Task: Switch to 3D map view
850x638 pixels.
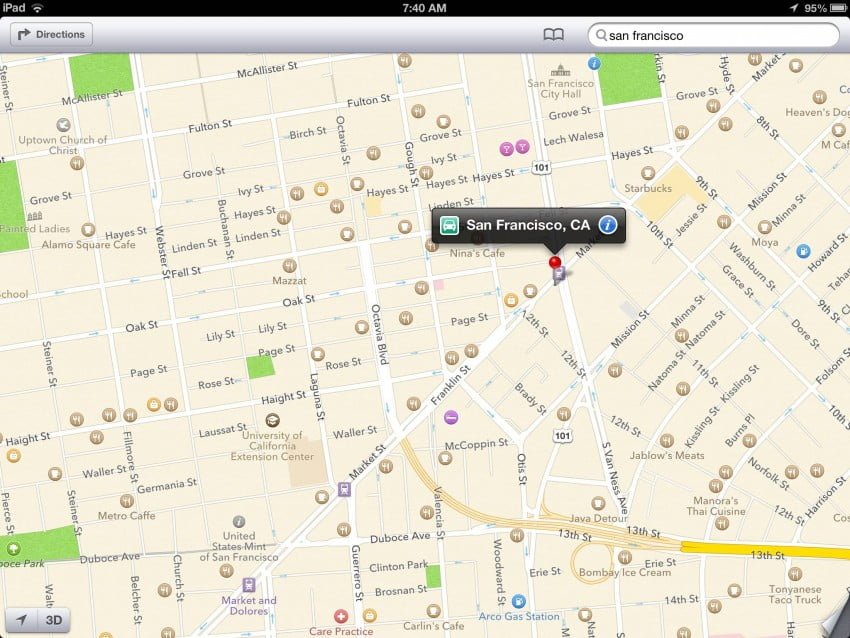Action: pyautogui.click(x=55, y=620)
